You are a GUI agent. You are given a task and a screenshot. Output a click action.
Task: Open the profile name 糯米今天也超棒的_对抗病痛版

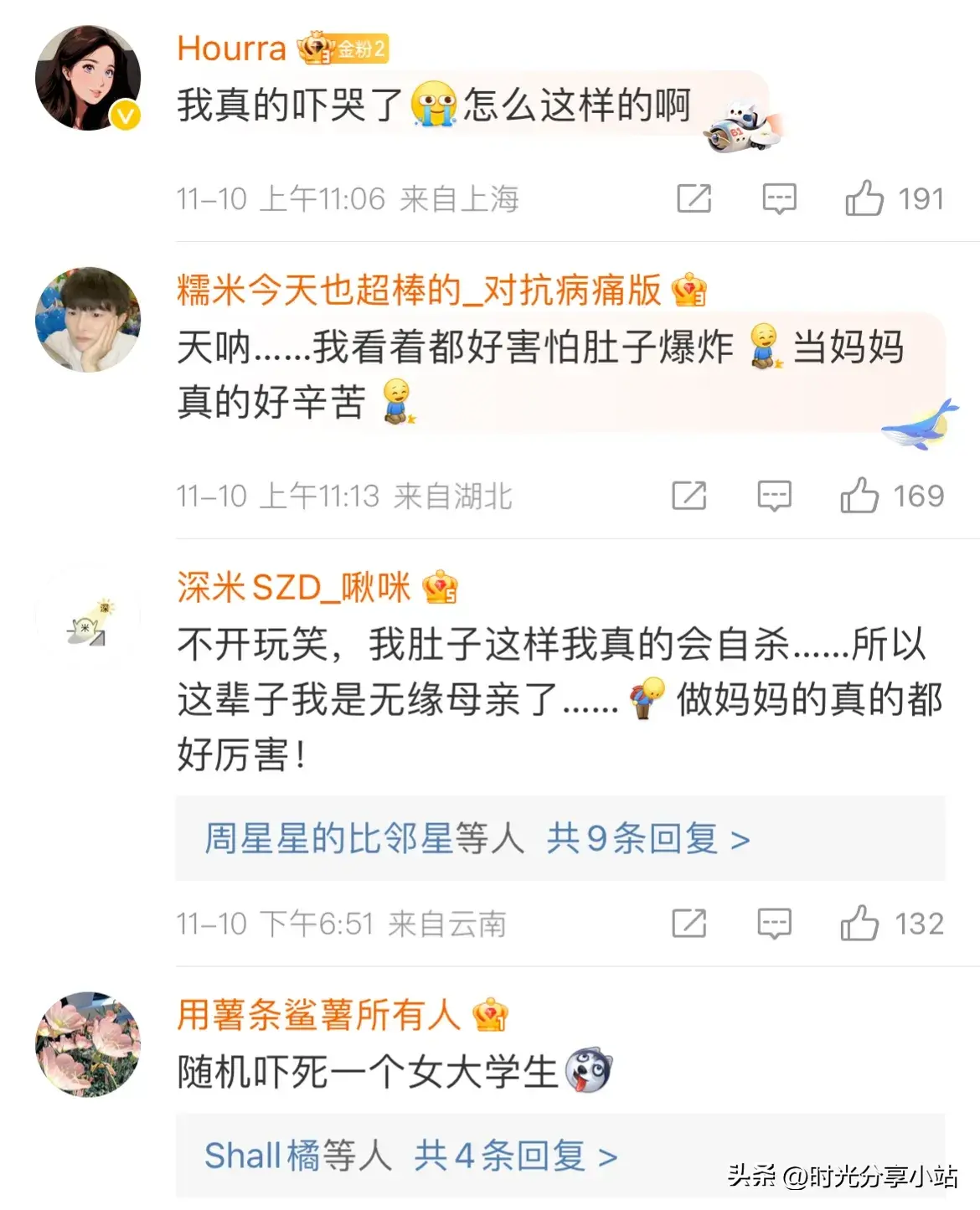[x=419, y=291]
